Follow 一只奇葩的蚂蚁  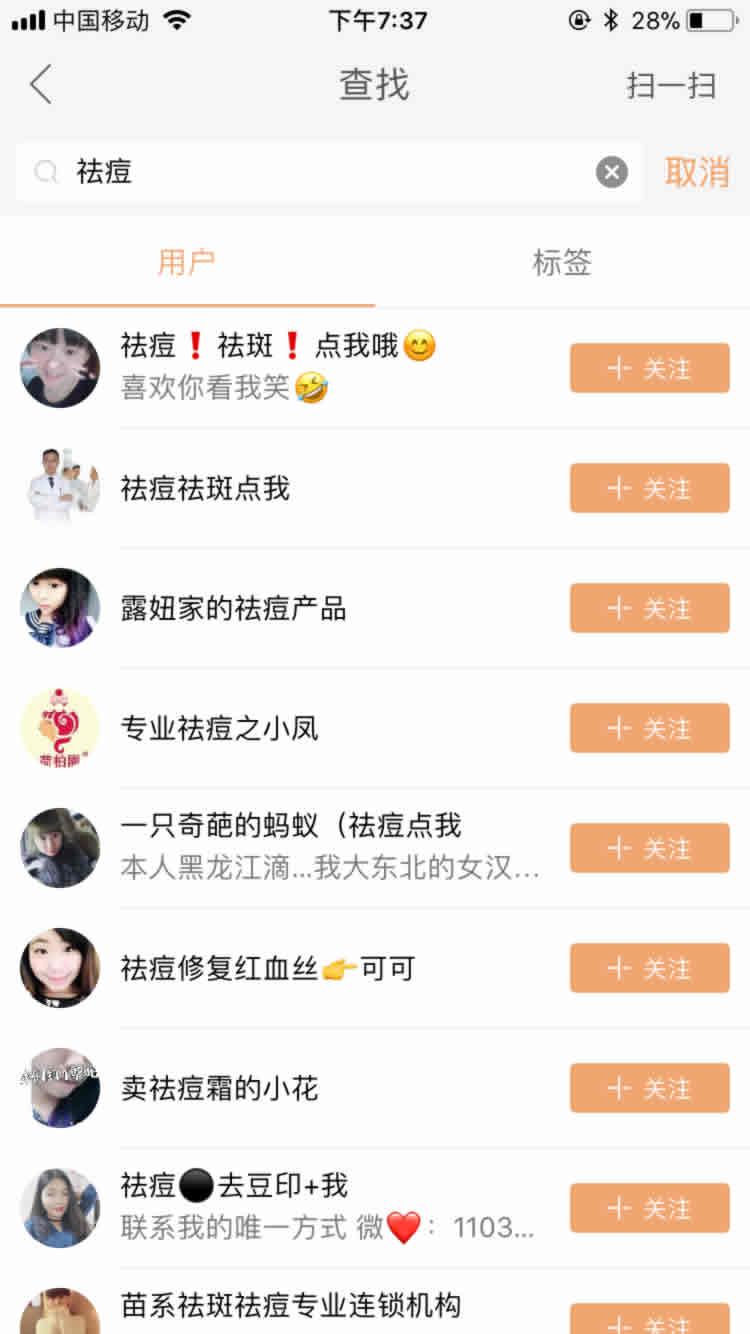[649, 848]
